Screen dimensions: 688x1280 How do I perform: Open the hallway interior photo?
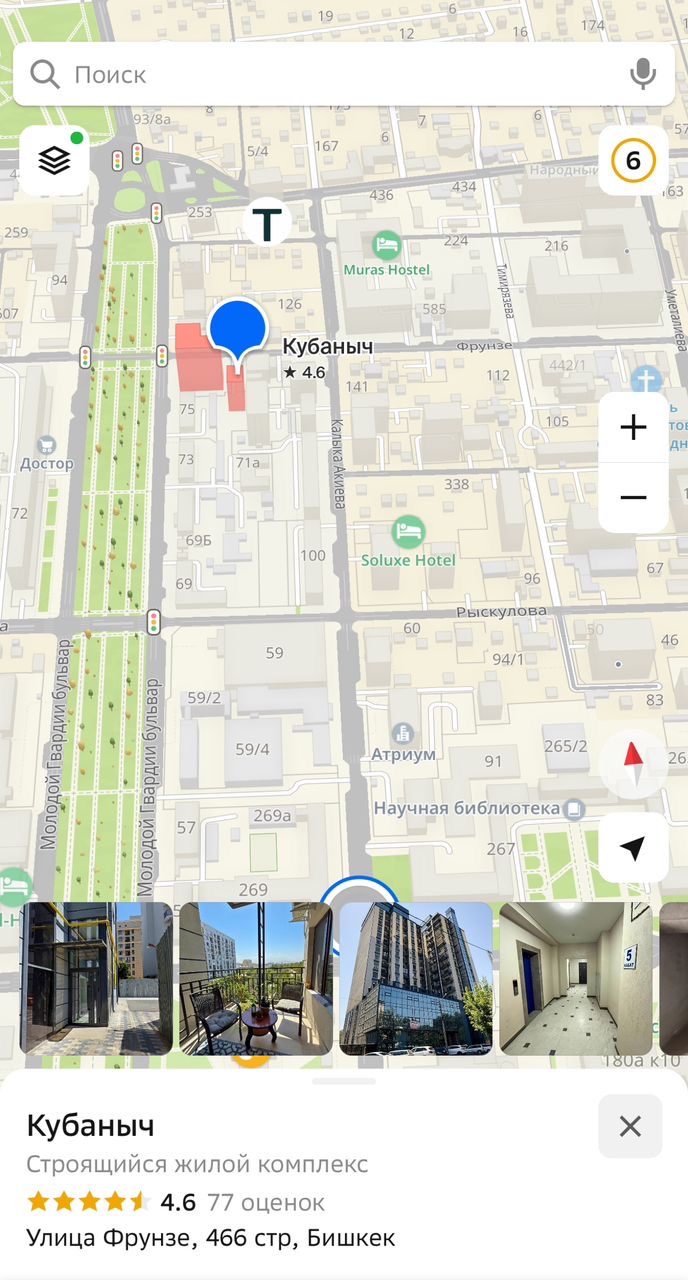[576, 979]
